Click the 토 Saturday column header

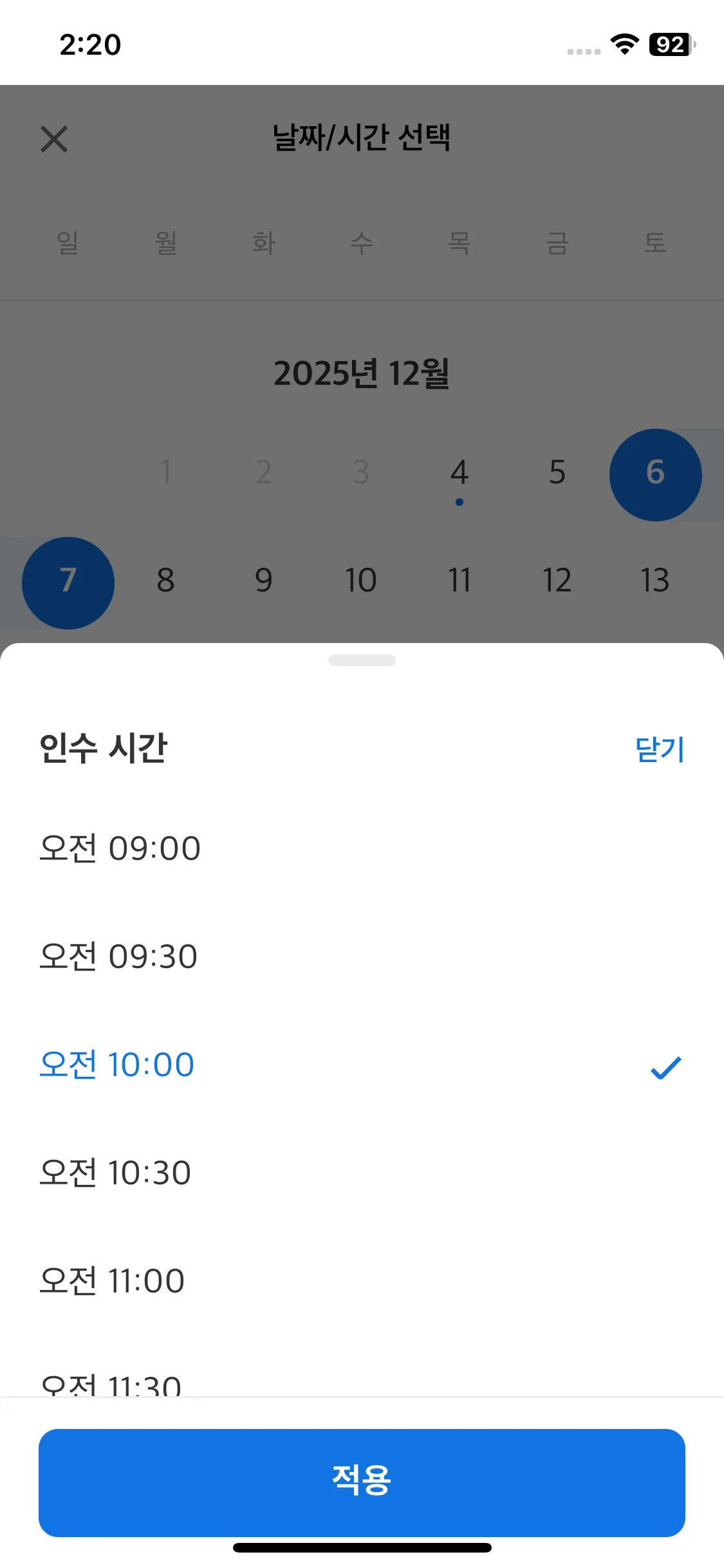656,243
